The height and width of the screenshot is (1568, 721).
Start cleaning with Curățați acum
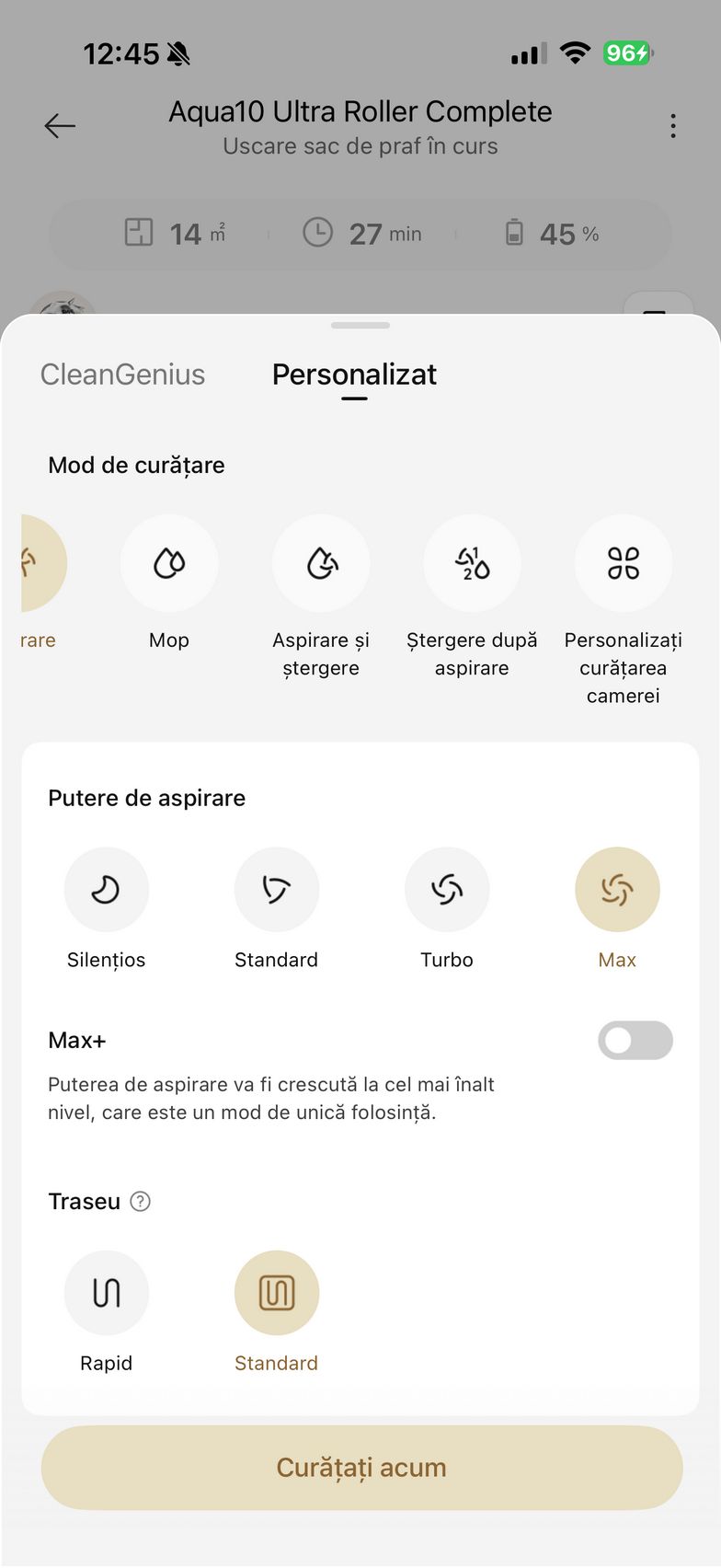361,1468
